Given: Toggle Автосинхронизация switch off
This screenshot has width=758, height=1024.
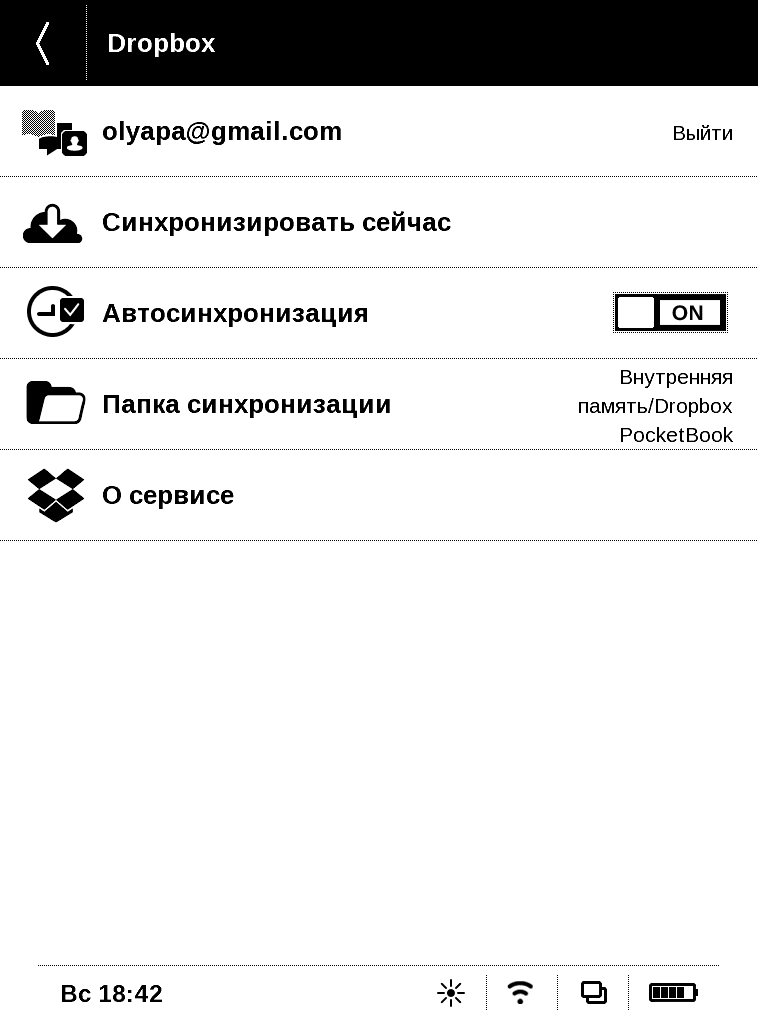Looking at the screenshot, I should [x=670, y=313].
